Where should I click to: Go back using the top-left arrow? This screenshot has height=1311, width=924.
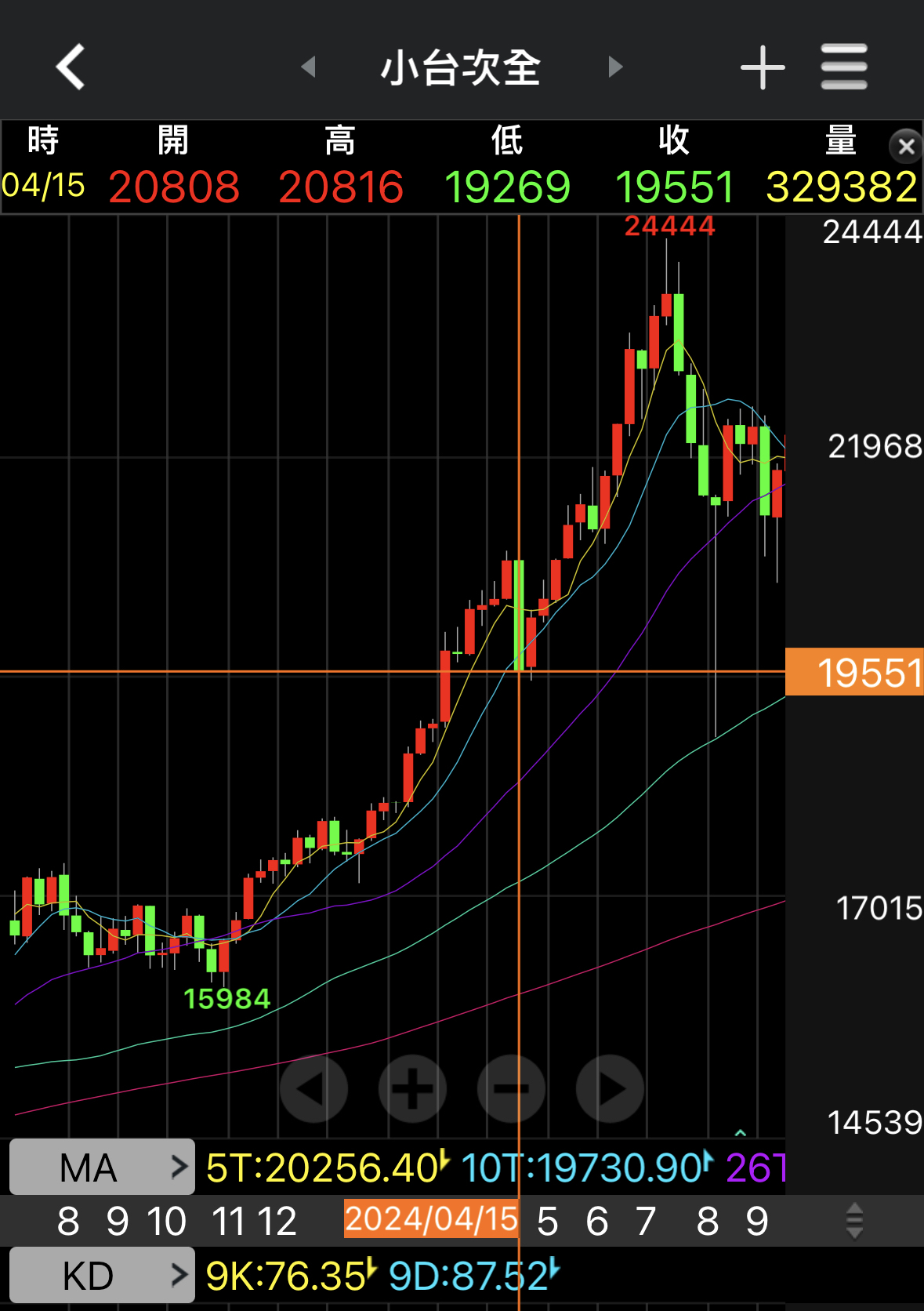(71, 67)
